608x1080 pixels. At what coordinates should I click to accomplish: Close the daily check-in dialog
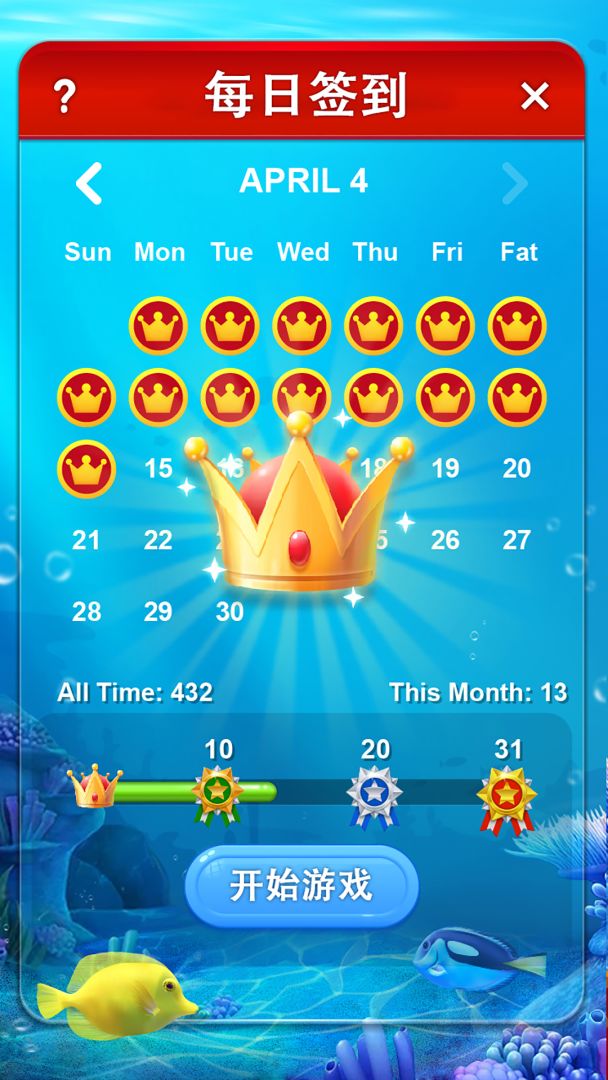535,96
